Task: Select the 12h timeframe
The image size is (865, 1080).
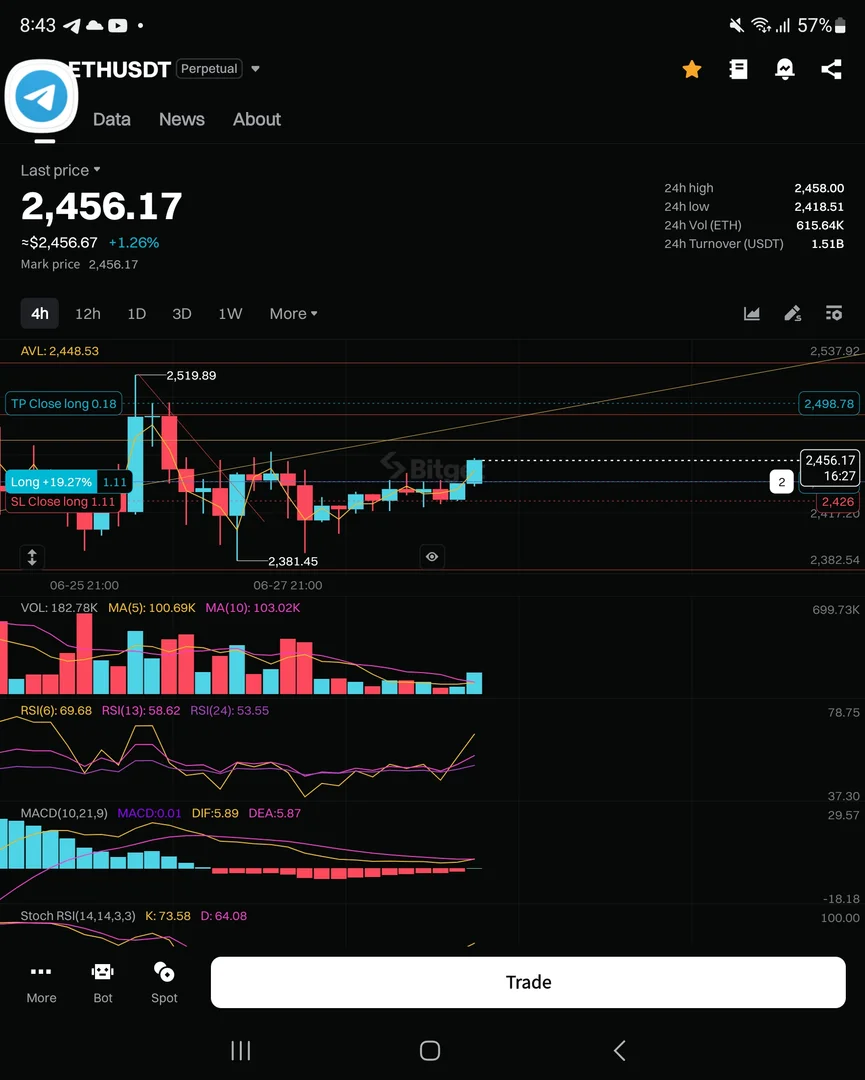Action: (88, 314)
